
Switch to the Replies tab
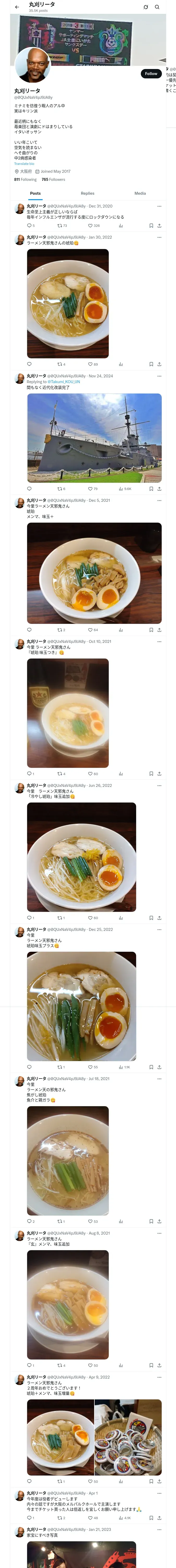(x=87, y=193)
